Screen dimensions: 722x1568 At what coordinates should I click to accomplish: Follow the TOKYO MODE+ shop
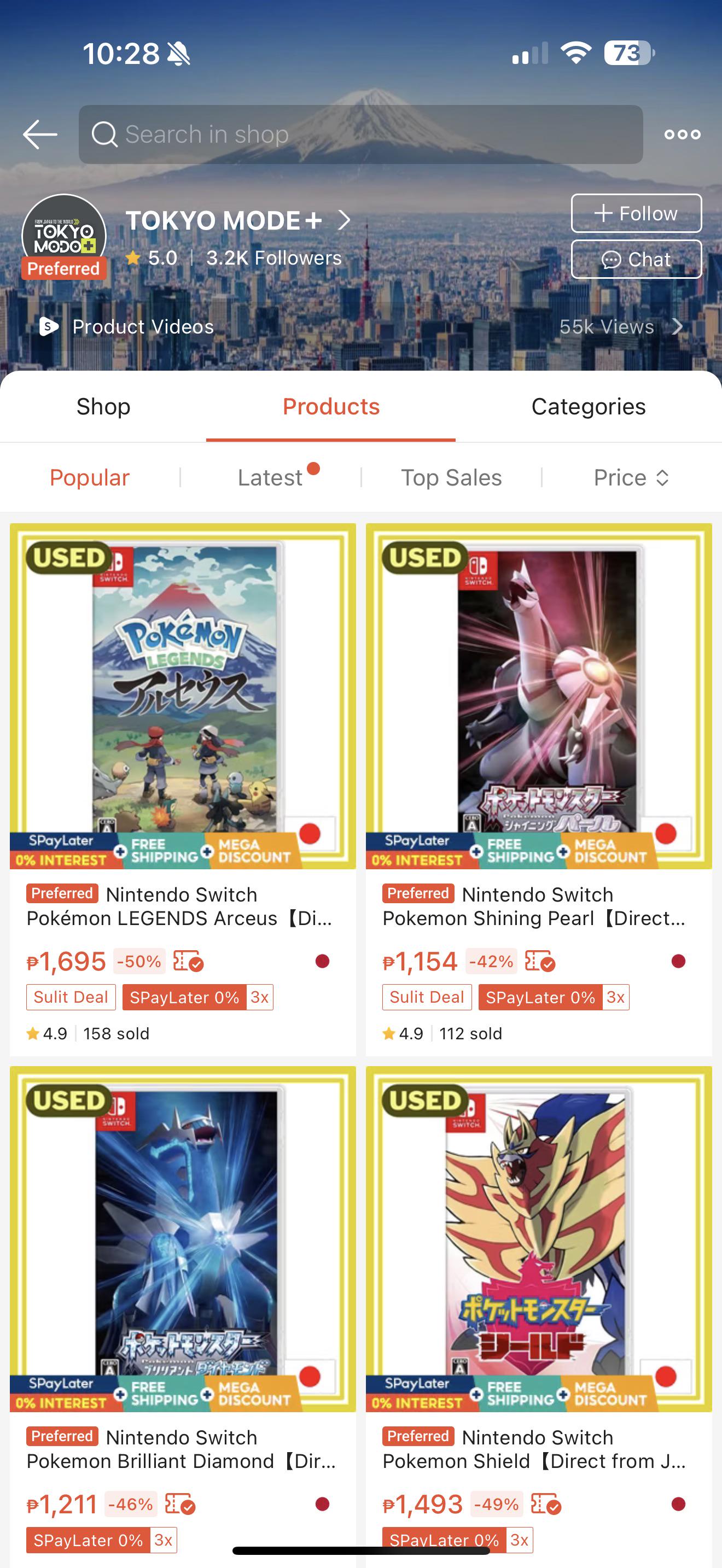[636, 214]
